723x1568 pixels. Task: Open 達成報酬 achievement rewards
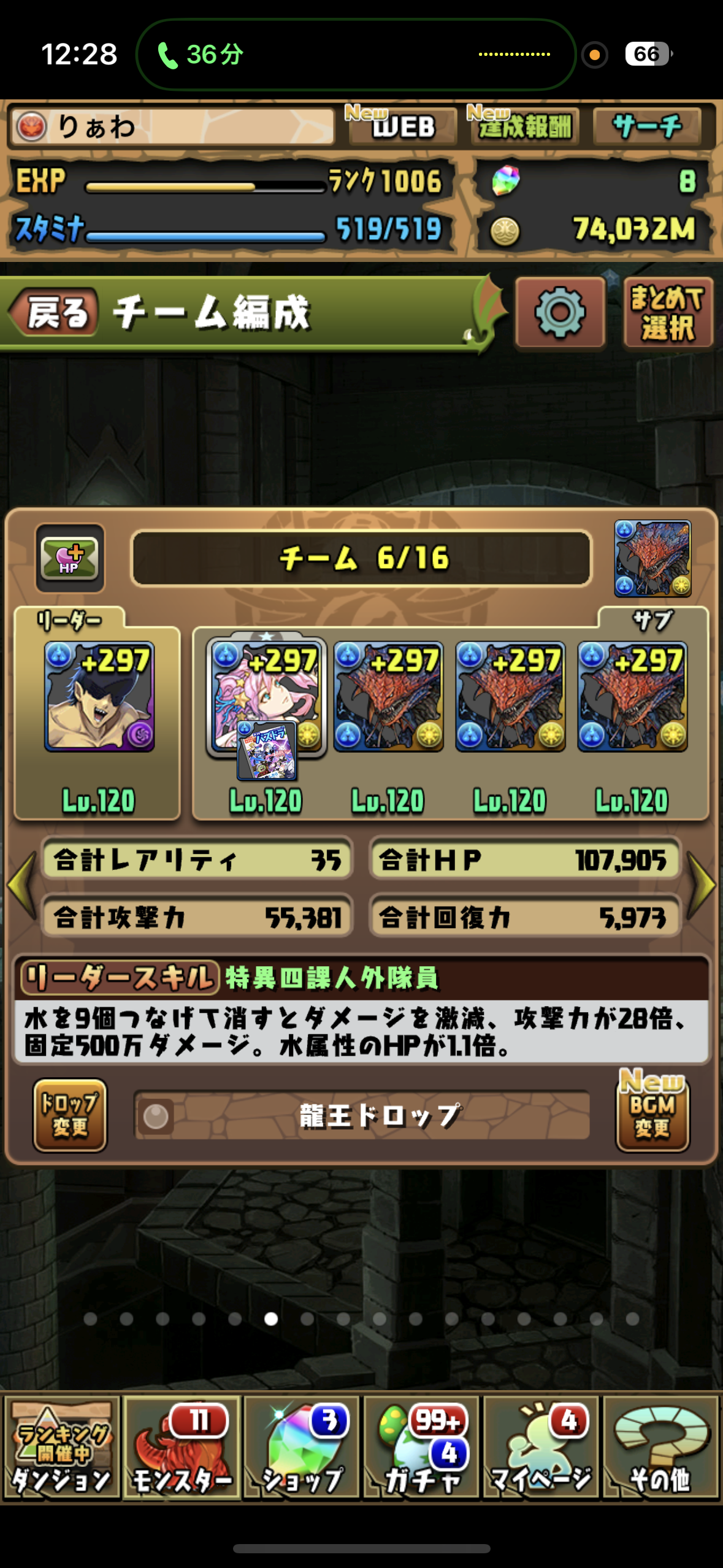(x=524, y=126)
